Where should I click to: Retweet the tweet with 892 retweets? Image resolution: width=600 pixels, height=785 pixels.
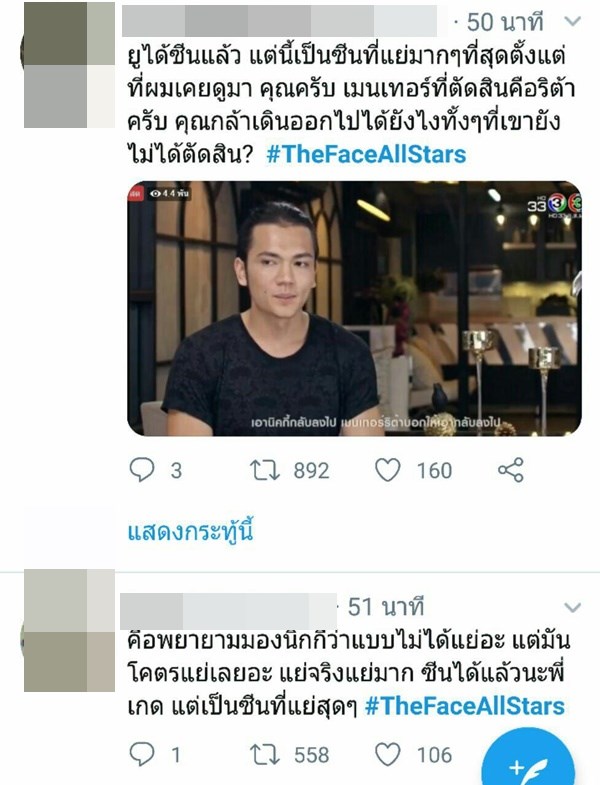263,470
